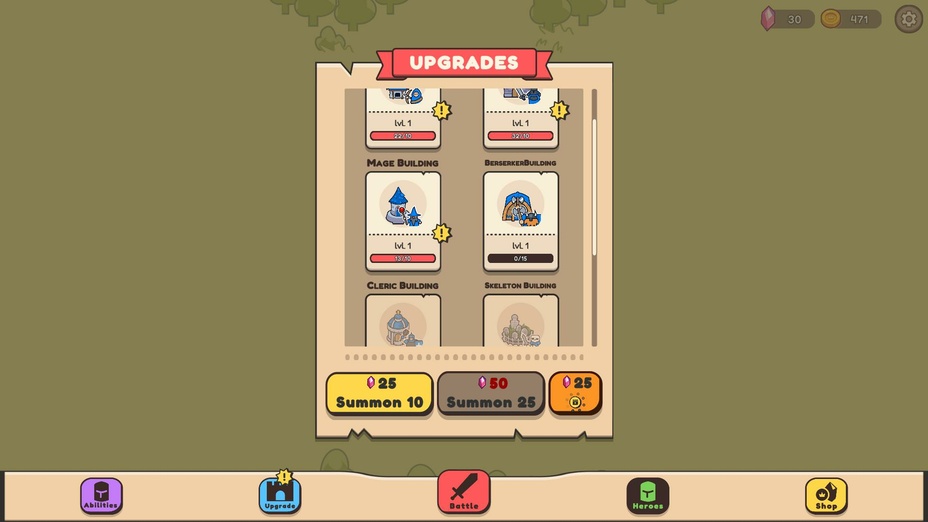Viewport: 928px width, 522px height.
Task: Select the Skeleton Building card
Action: click(x=521, y=321)
